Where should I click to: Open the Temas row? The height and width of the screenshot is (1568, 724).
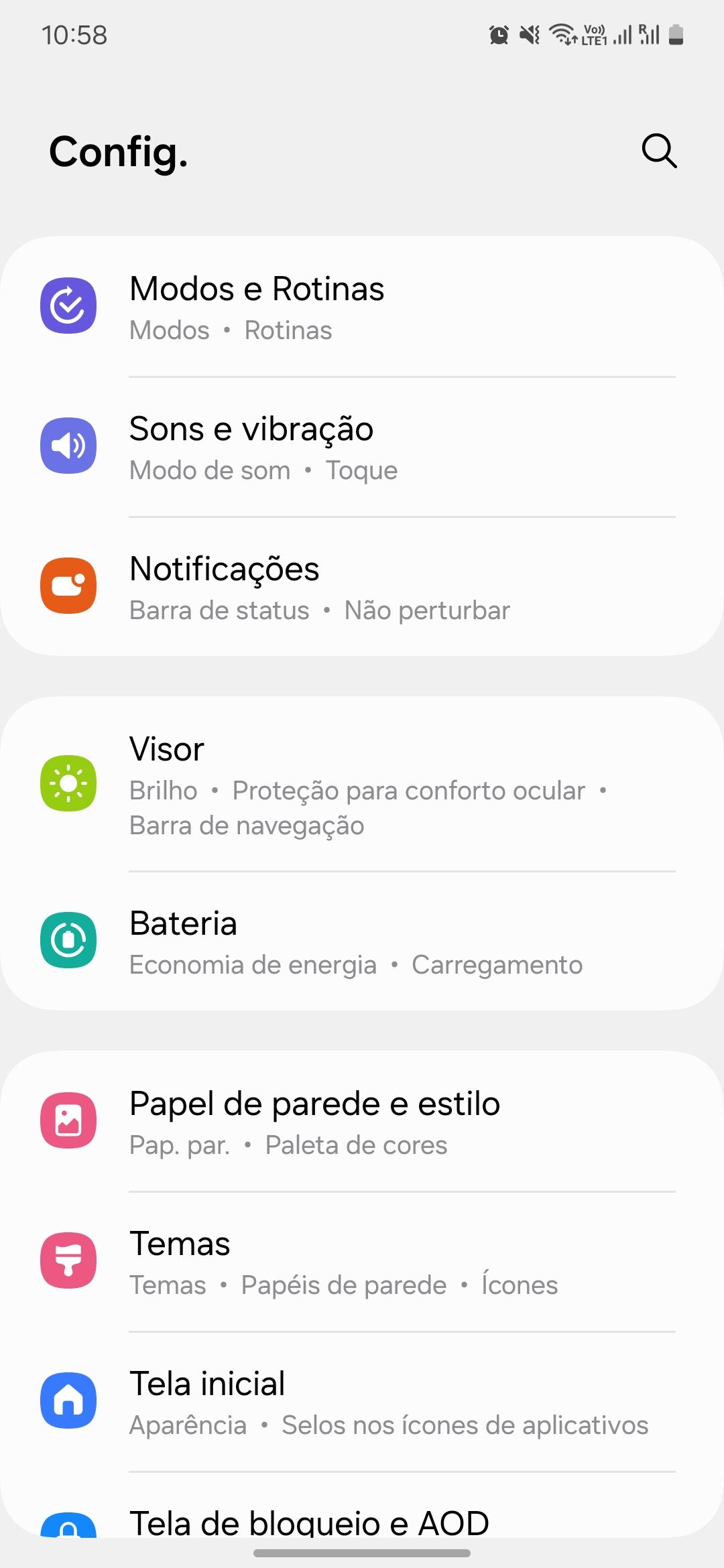[362, 1262]
